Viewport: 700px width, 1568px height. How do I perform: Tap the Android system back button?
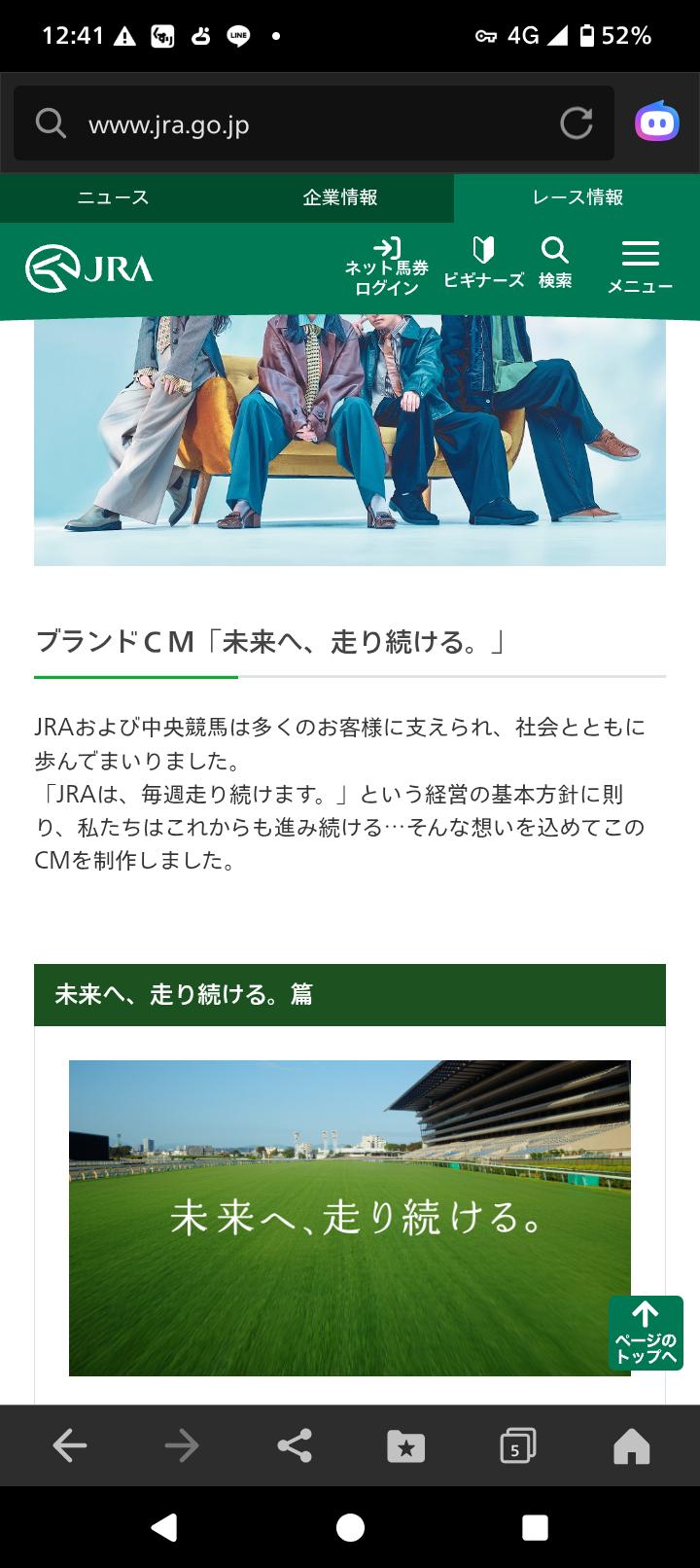point(165,1527)
